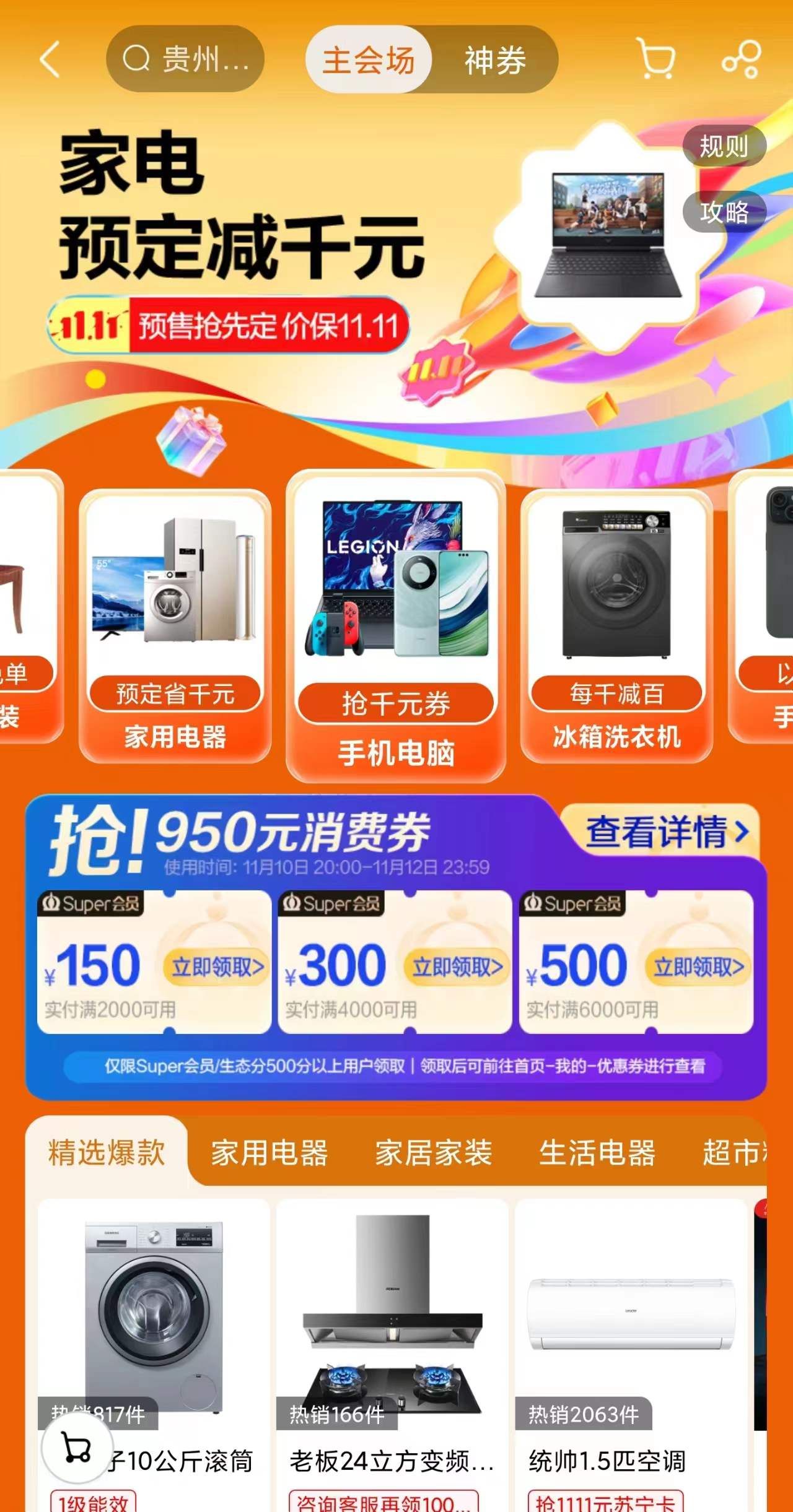793x1512 pixels.
Task: View coupon details via 查看详情
Action: (667, 832)
